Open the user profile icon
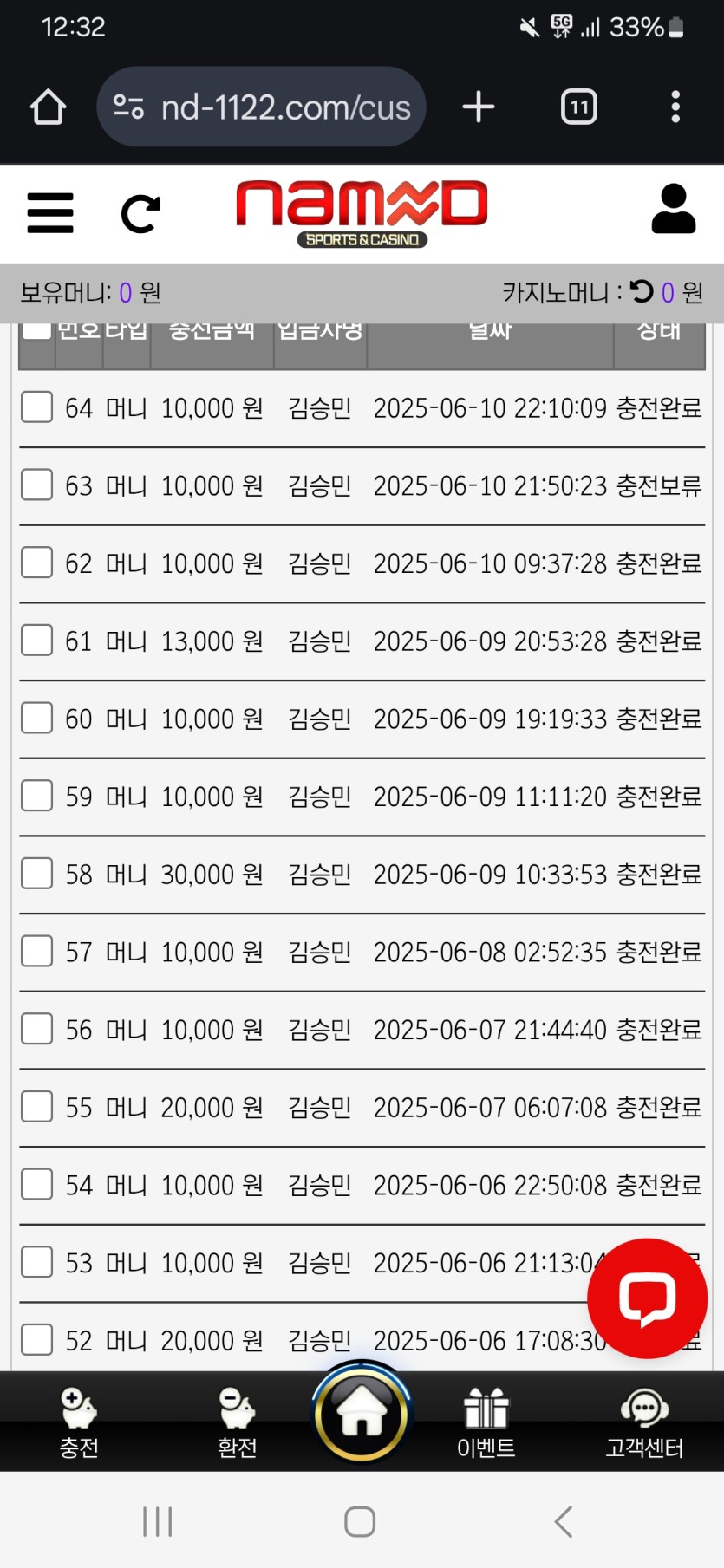The height and width of the screenshot is (1568, 724). pos(673,209)
